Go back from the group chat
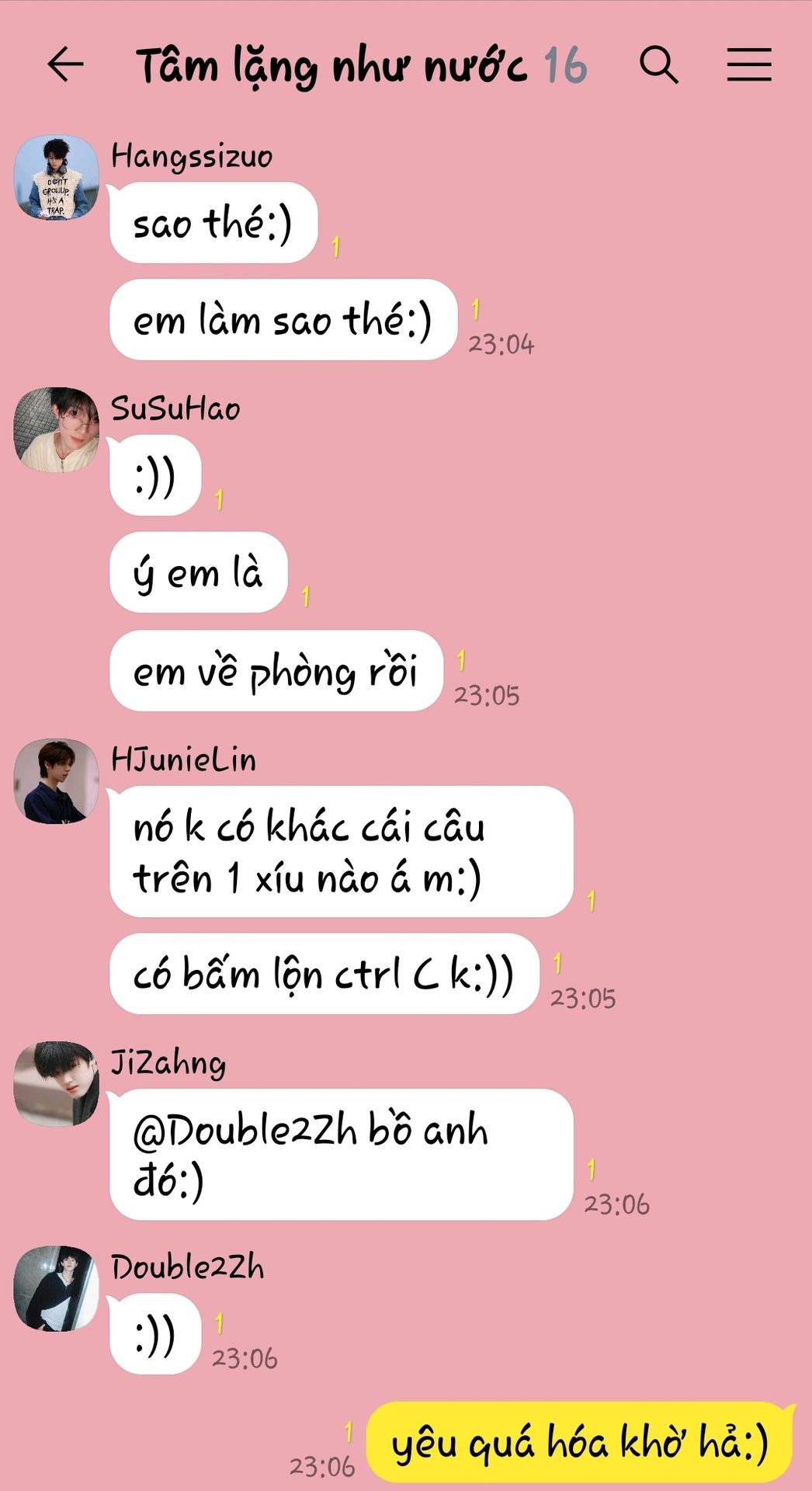 coord(65,64)
